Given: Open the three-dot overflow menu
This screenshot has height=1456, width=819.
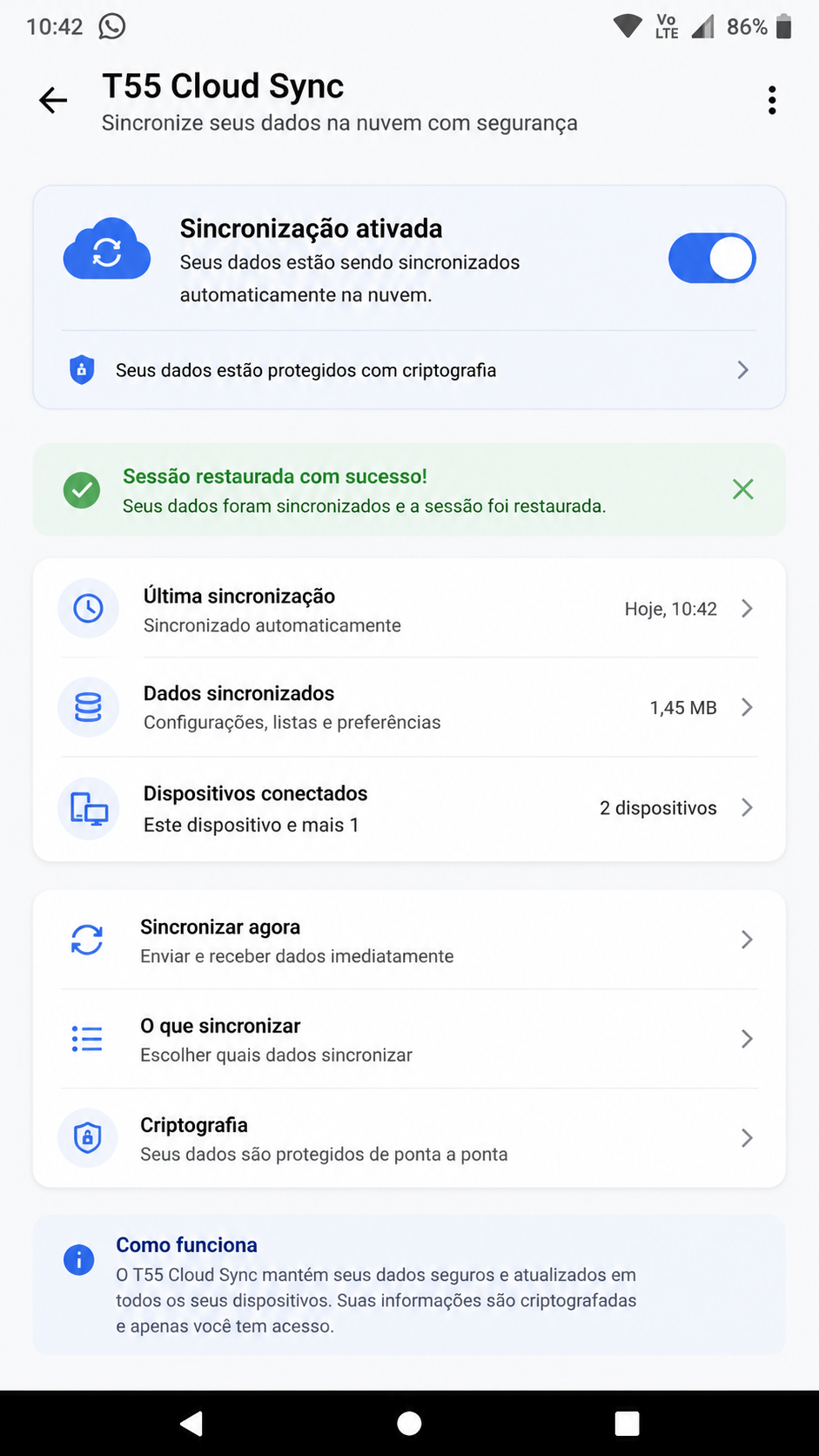Looking at the screenshot, I should point(771,101).
